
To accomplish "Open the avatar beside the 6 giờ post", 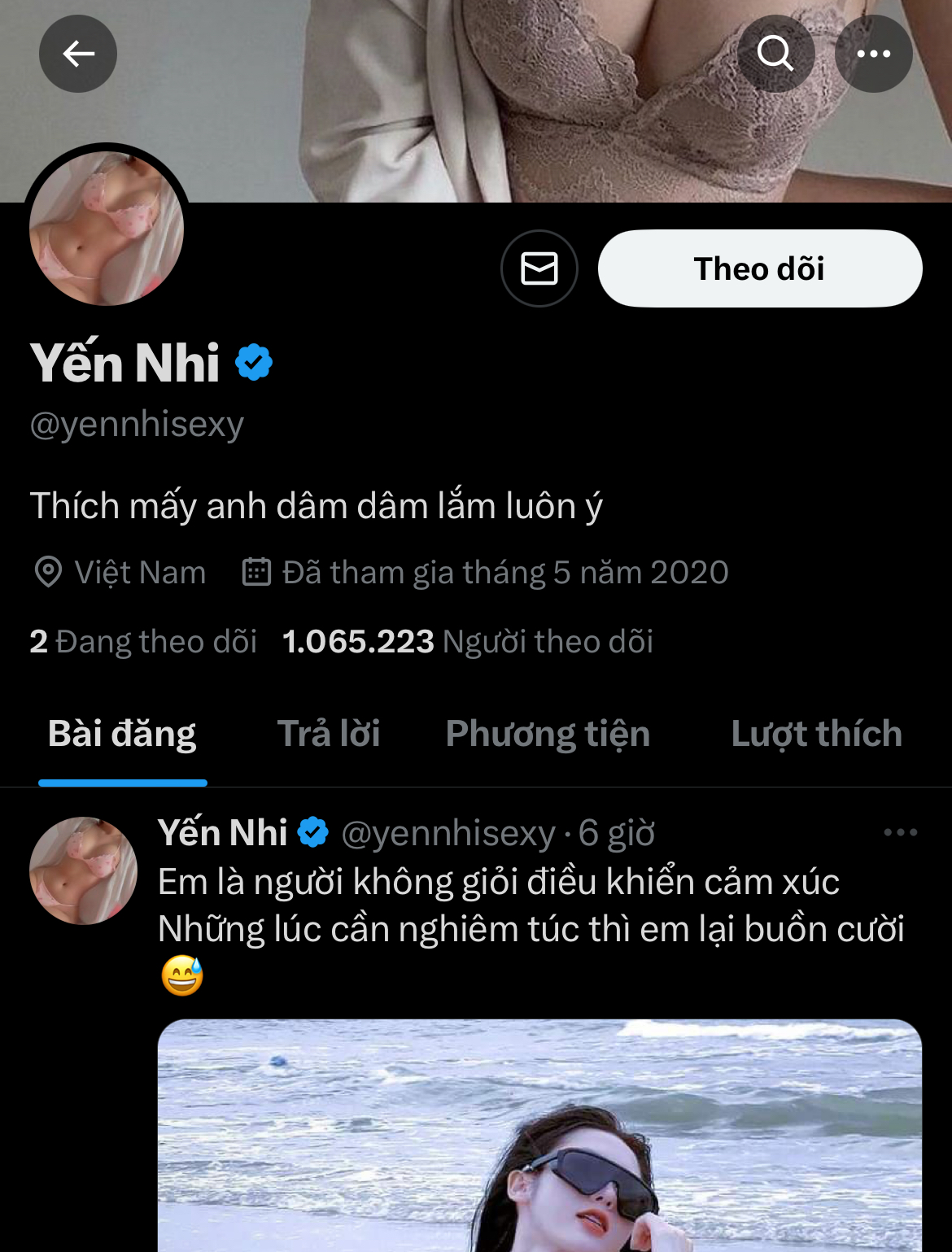I will [x=83, y=870].
